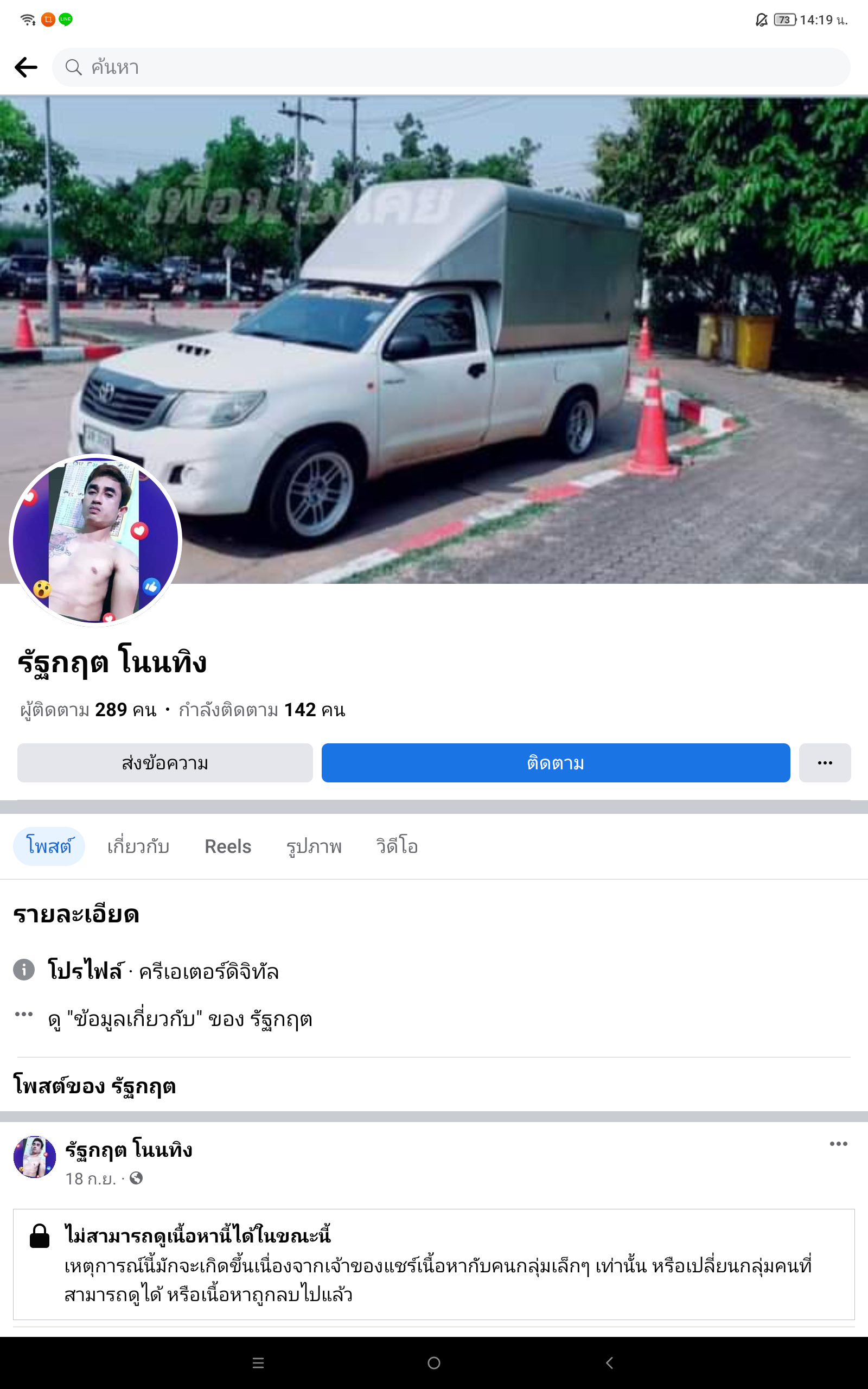The width and height of the screenshot is (868, 1389).
Task: Open the ค้นหา search box
Action: pyautogui.click(x=451, y=67)
